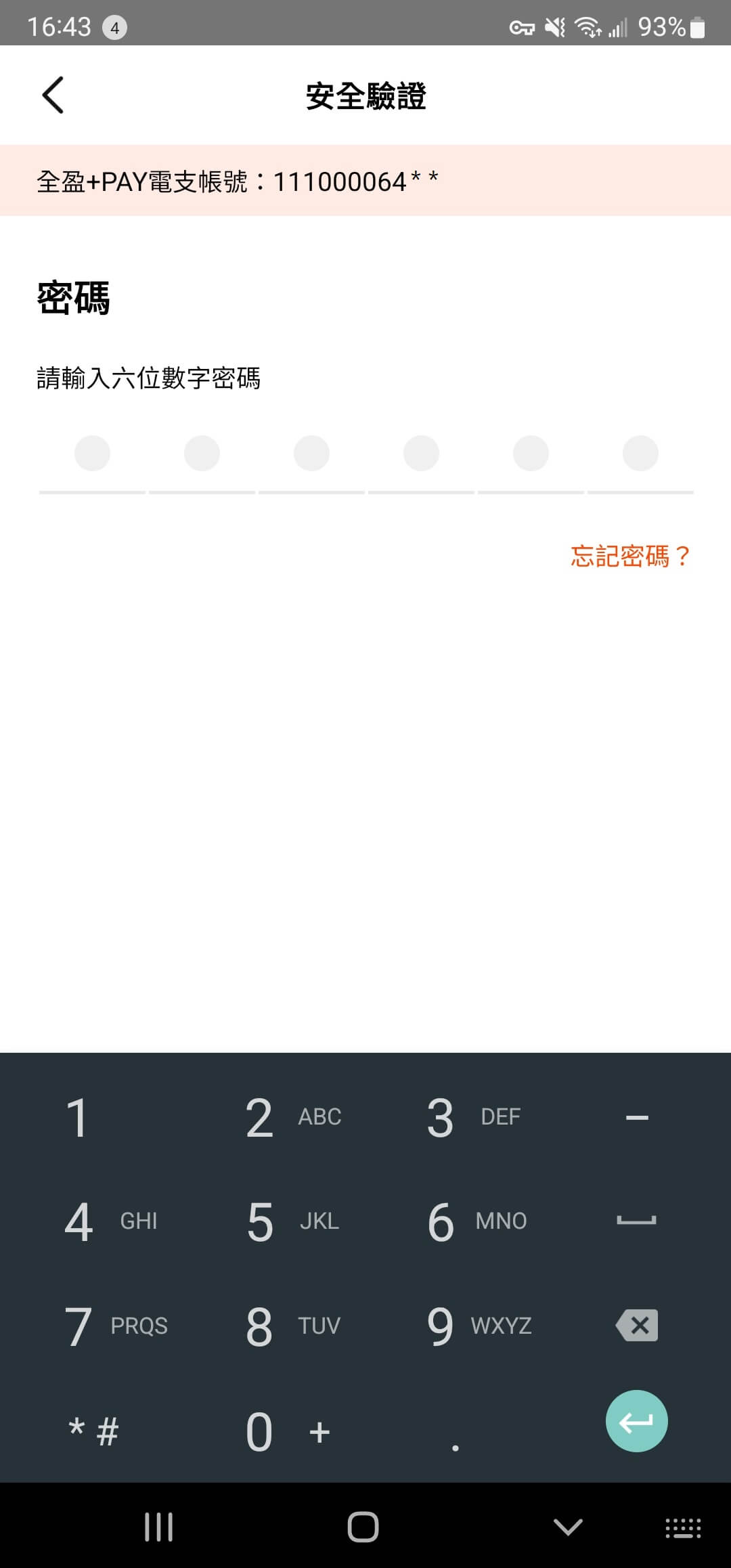The height and width of the screenshot is (1568, 731).
Task: Tap the 9 WXYZ key
Action: pos(478,1326)
